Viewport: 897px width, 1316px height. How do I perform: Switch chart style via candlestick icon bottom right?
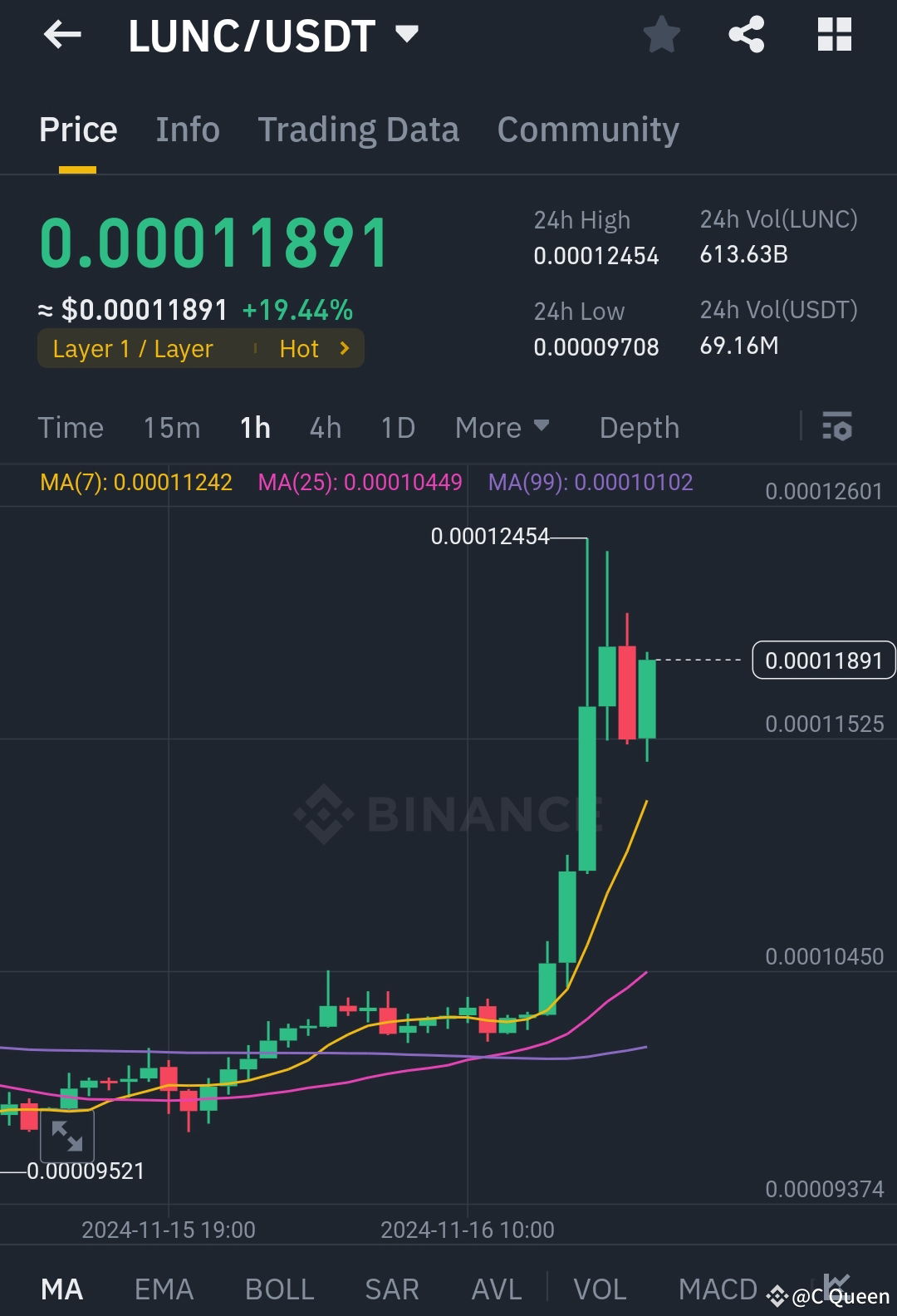tap(839, 1286)
